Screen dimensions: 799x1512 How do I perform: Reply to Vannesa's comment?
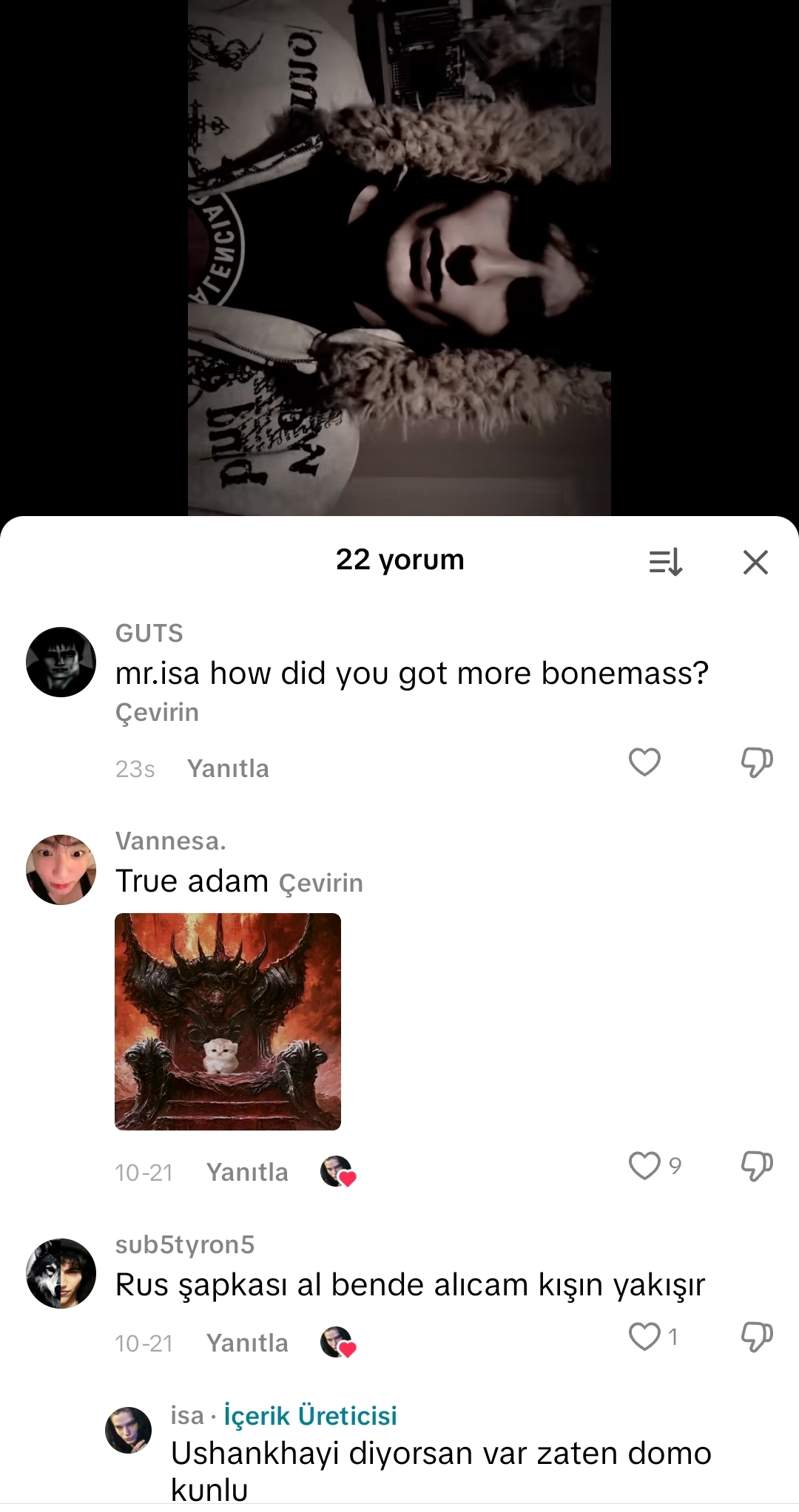(x=247, y=1173)
